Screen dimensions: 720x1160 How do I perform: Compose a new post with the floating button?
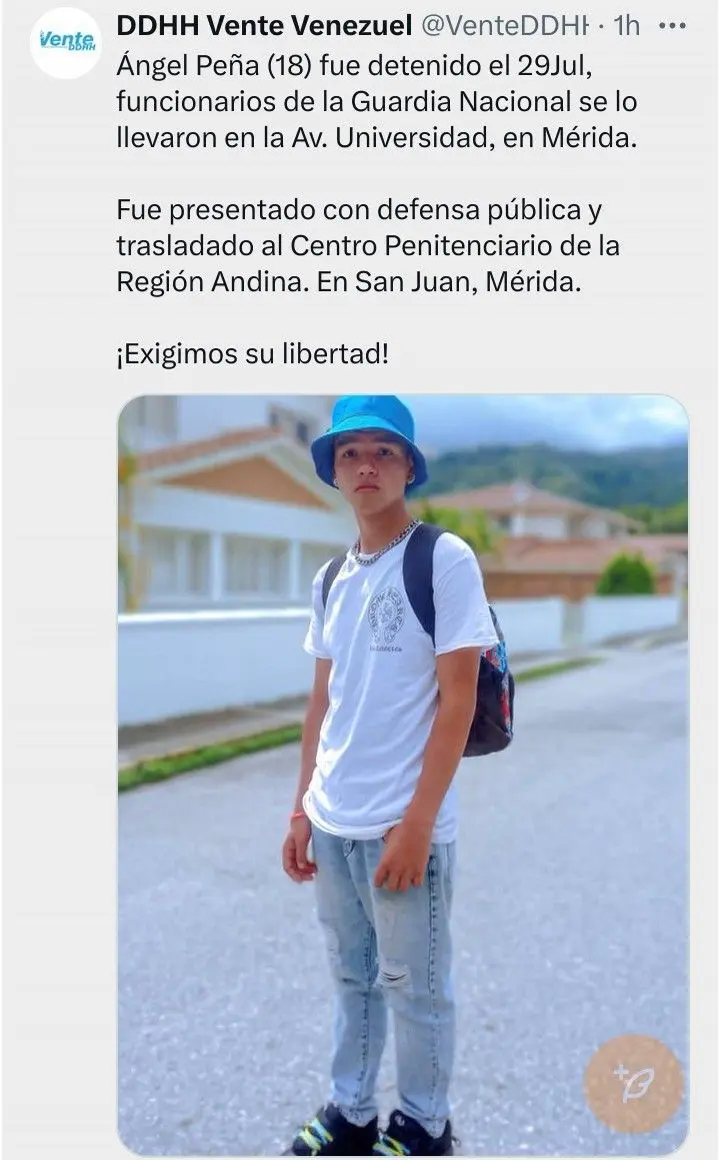click(634, 1084)
